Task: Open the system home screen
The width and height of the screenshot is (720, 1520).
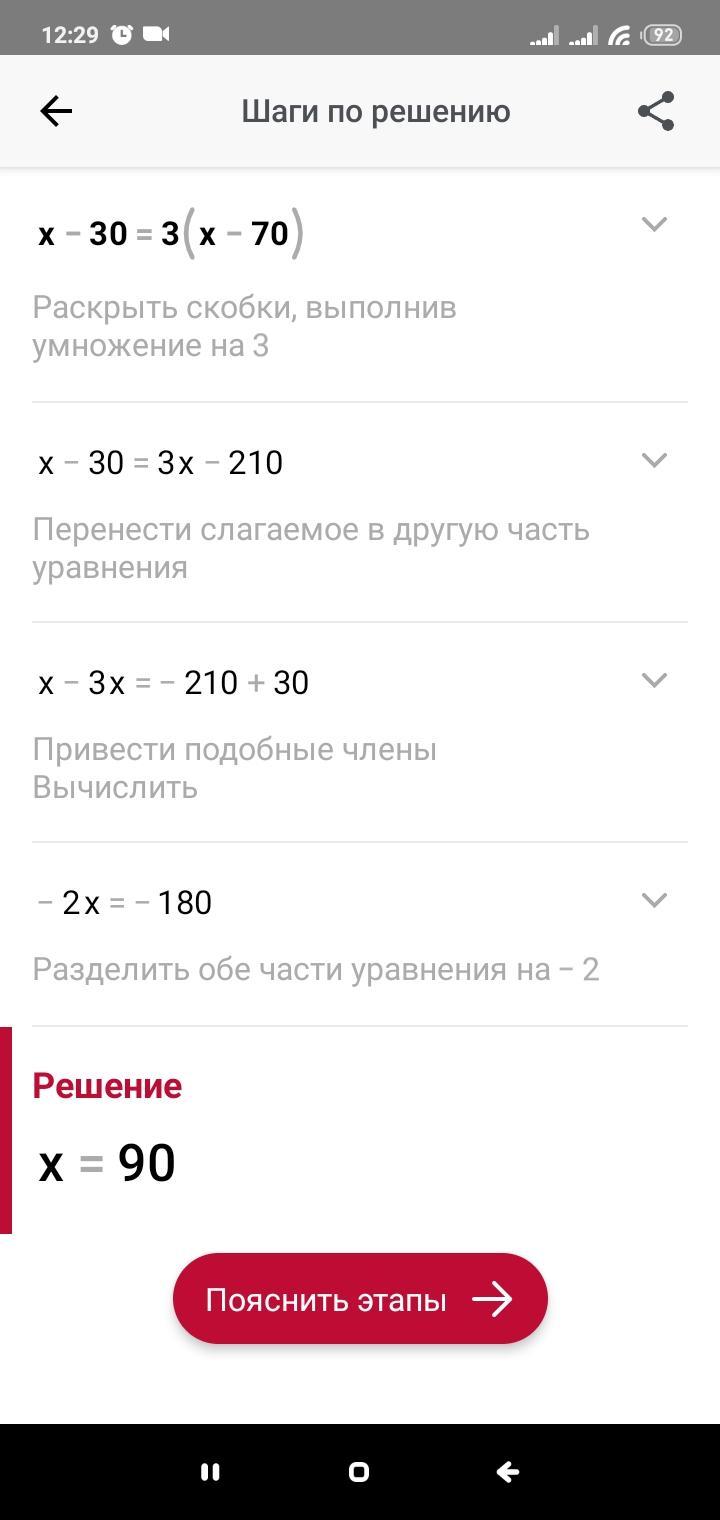Action: pos(359,1471)
